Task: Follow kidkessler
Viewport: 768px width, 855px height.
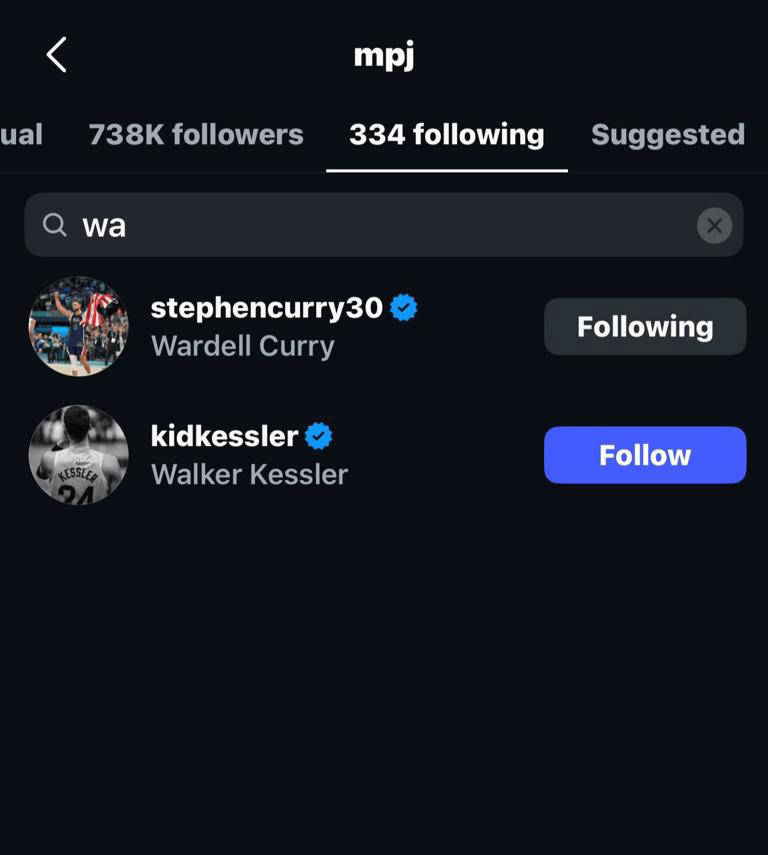Action: pos(645,455)
